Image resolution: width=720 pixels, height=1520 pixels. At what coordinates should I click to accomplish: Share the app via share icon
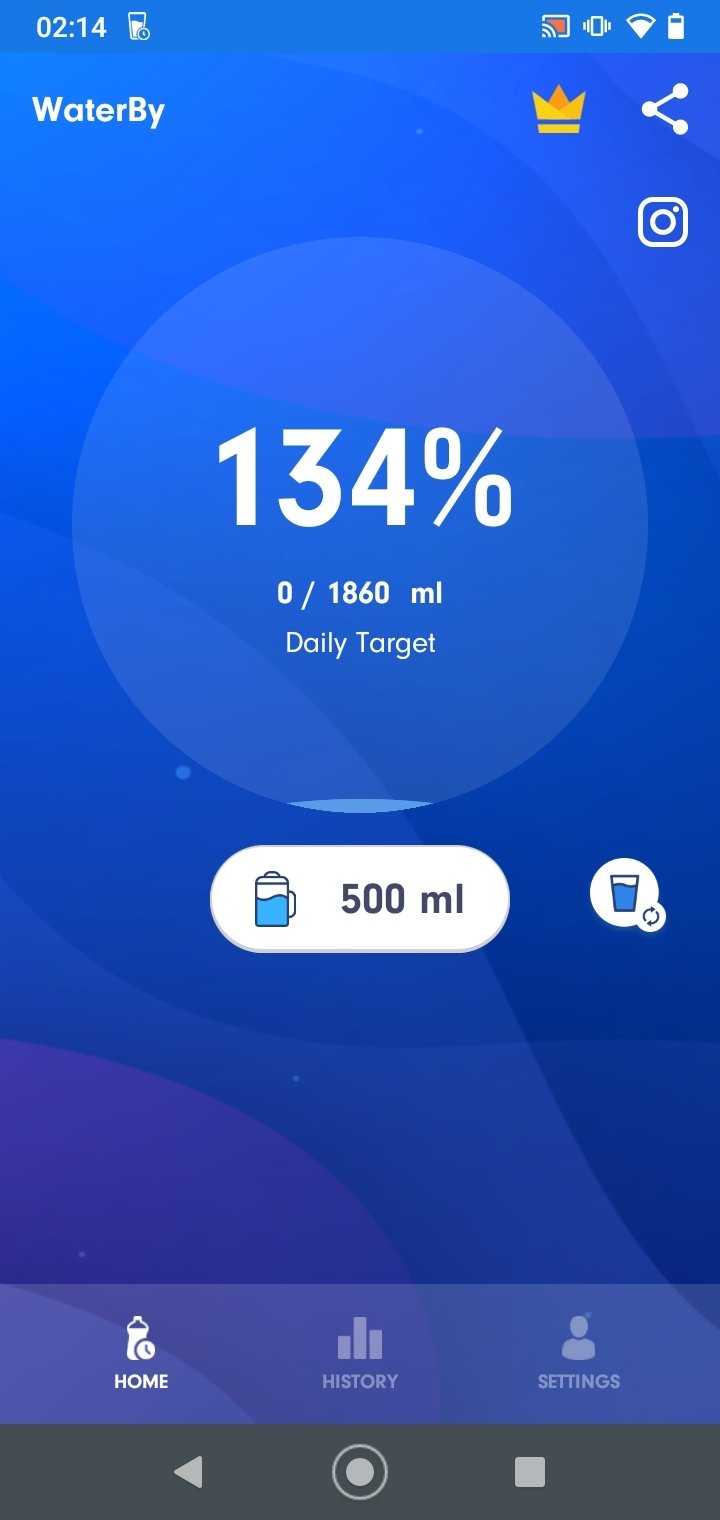click(x=665, y=109)
